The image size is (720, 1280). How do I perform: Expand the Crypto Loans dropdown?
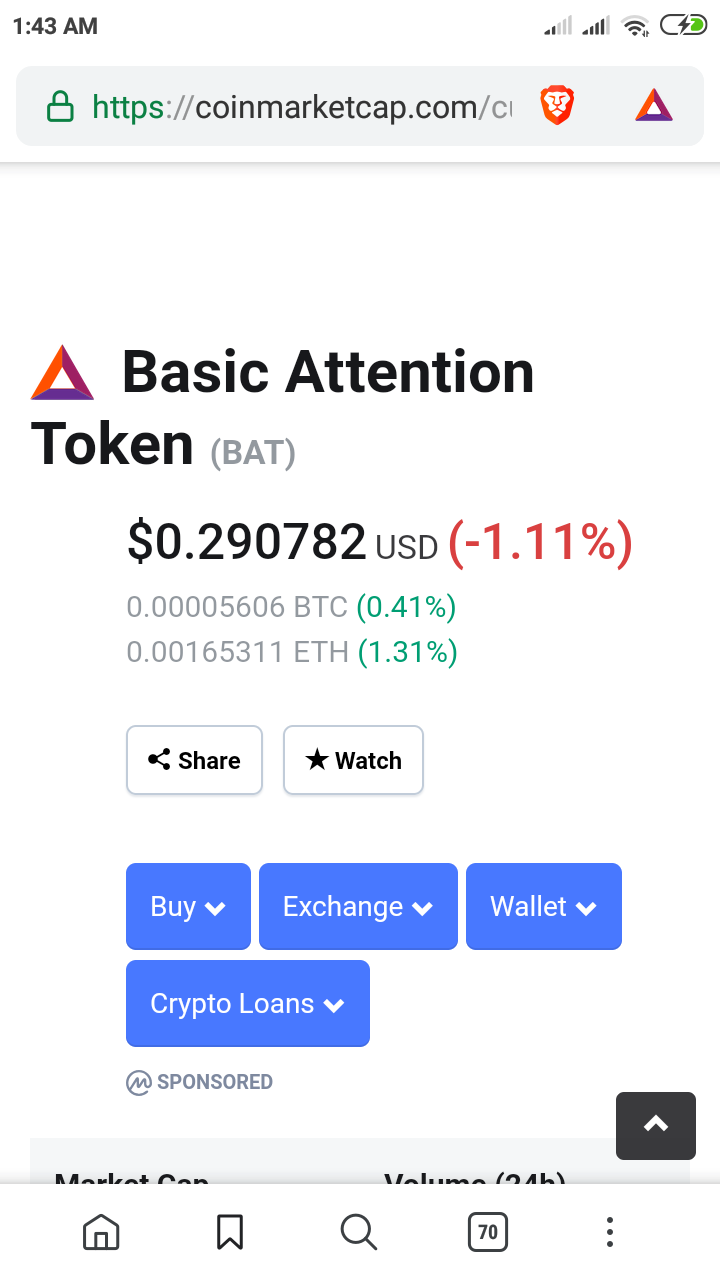pos(248,1003)
